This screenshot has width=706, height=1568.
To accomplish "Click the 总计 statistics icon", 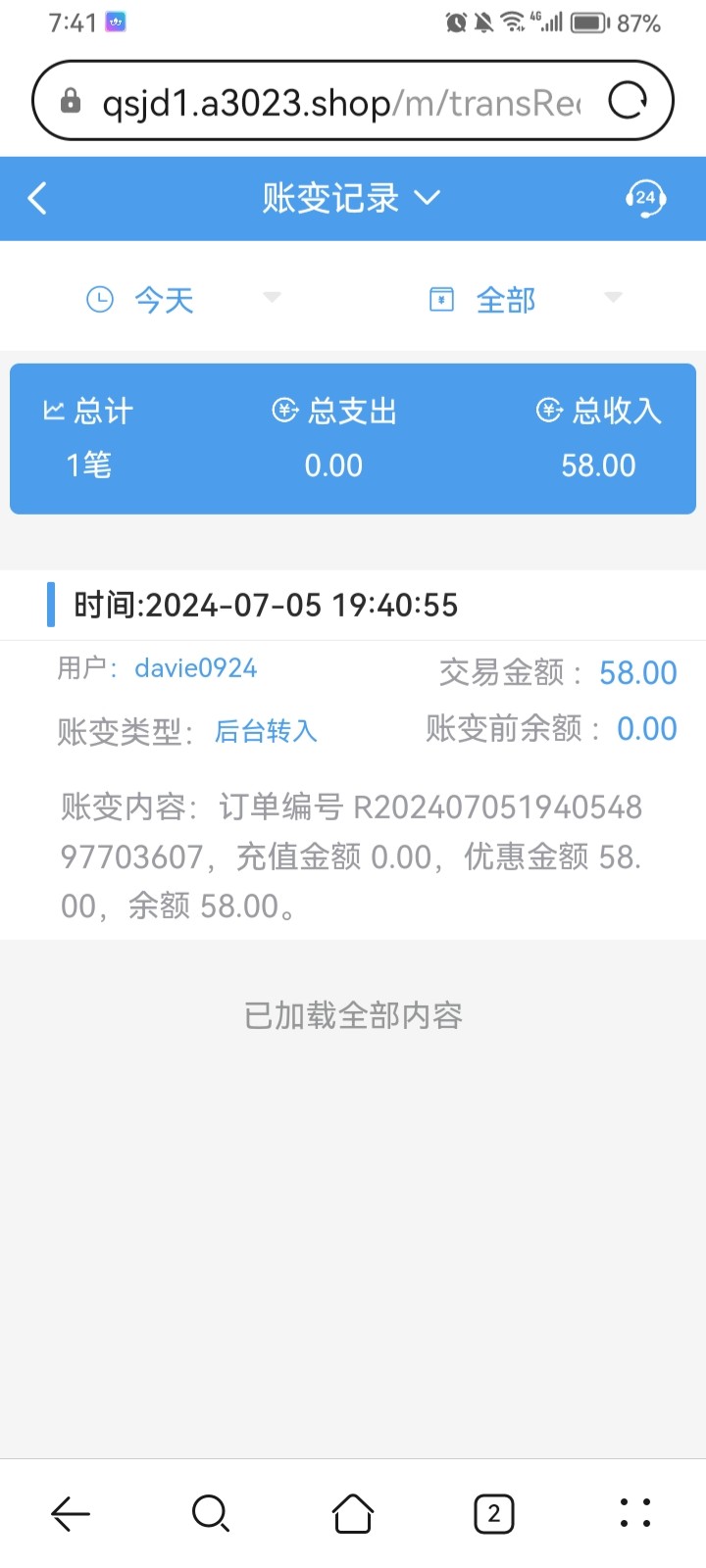I will [x=56, y=411].
